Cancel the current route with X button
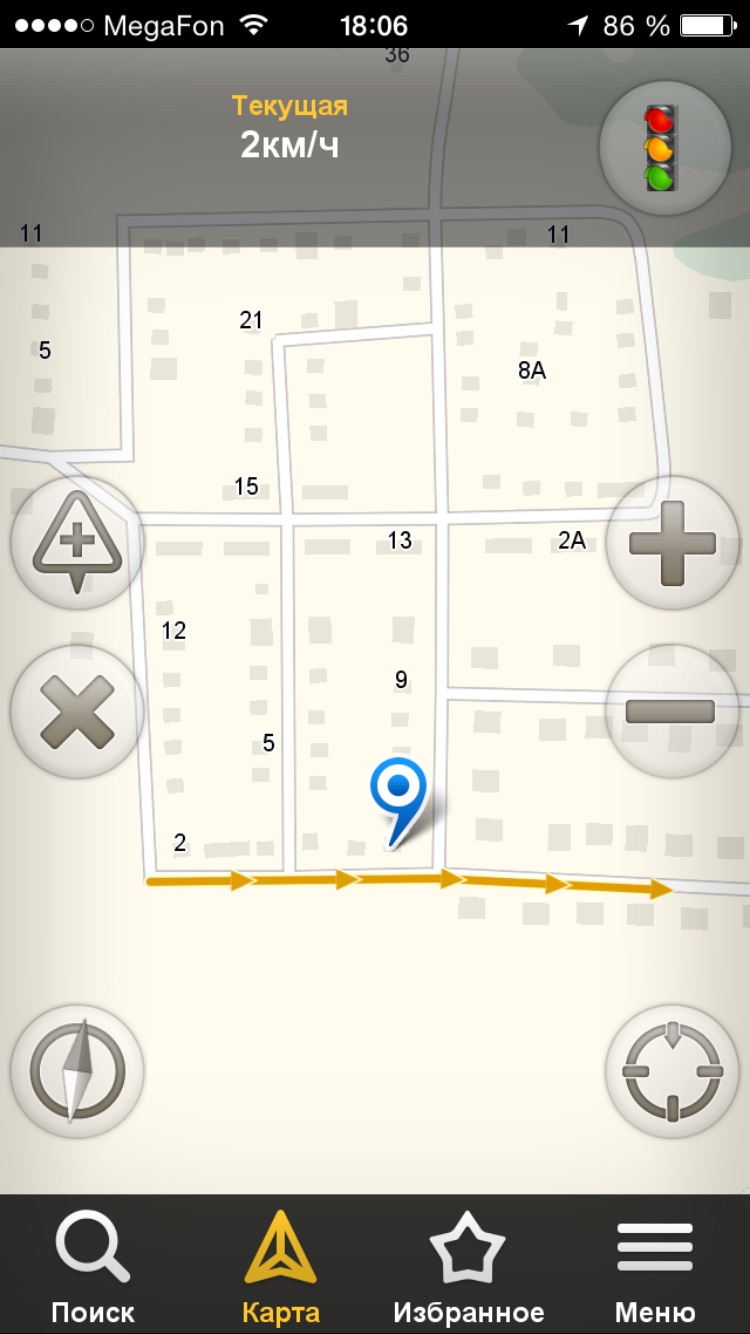Image resolution: width=750 pixels, height=1334 pixels. (x=76, y=712)
